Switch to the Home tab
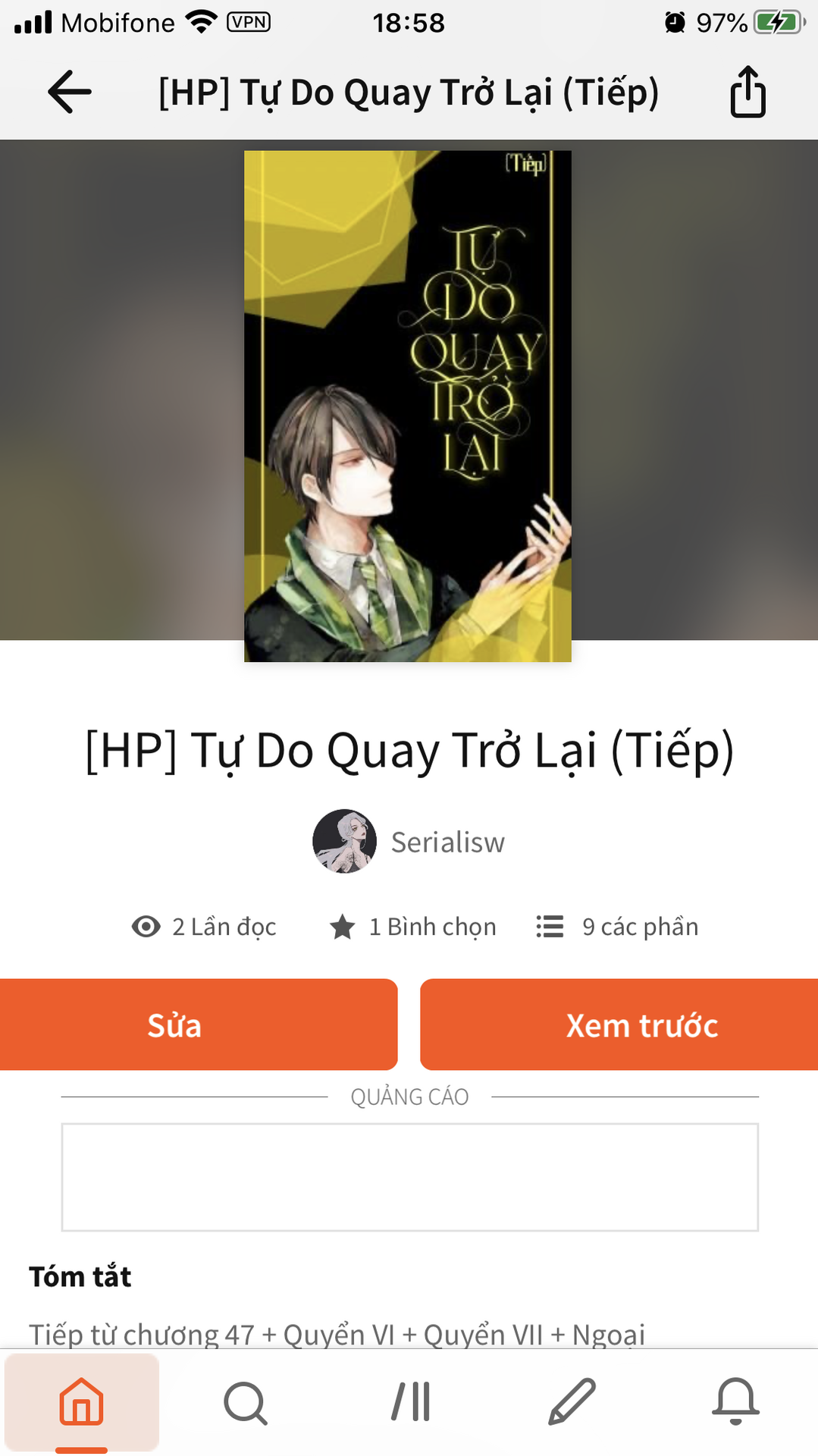818x1456 pixels. [x=82, y=1402]
